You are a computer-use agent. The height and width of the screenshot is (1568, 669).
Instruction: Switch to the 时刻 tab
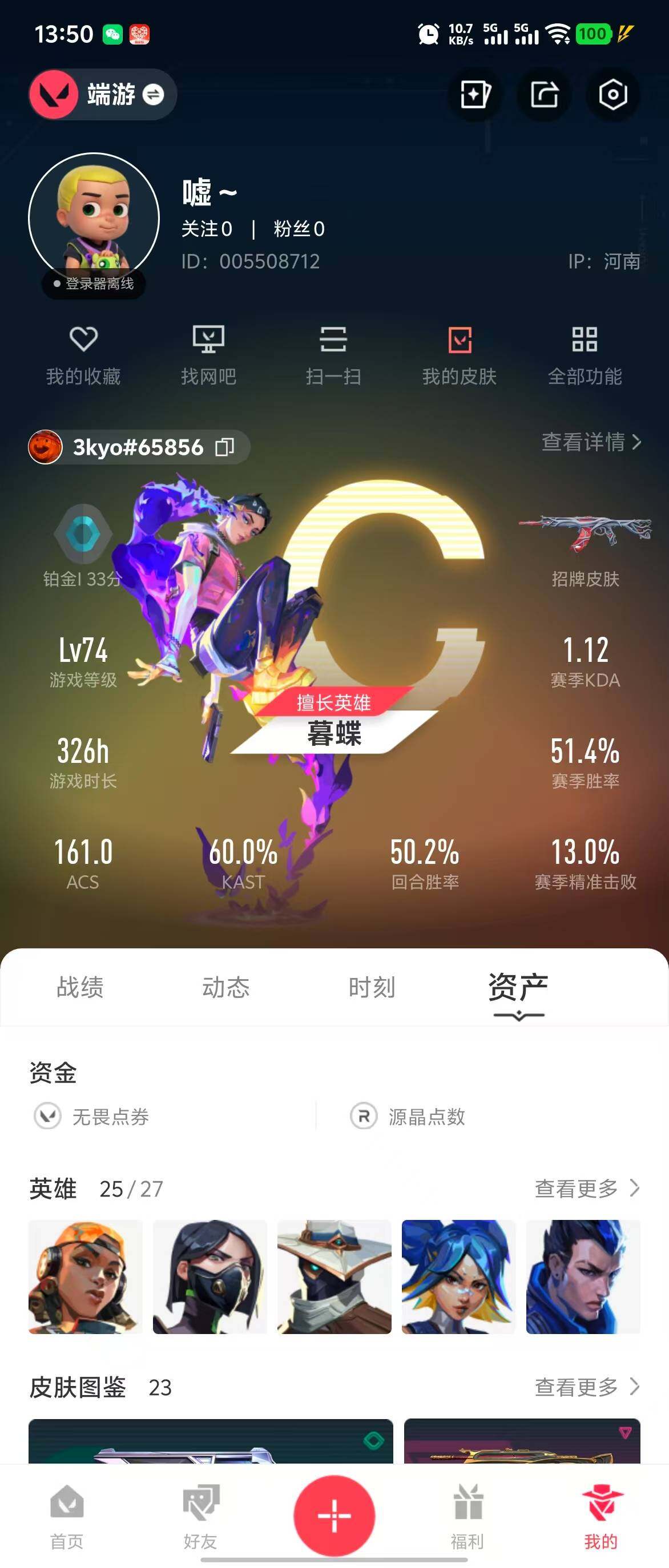tap(372, 987)
